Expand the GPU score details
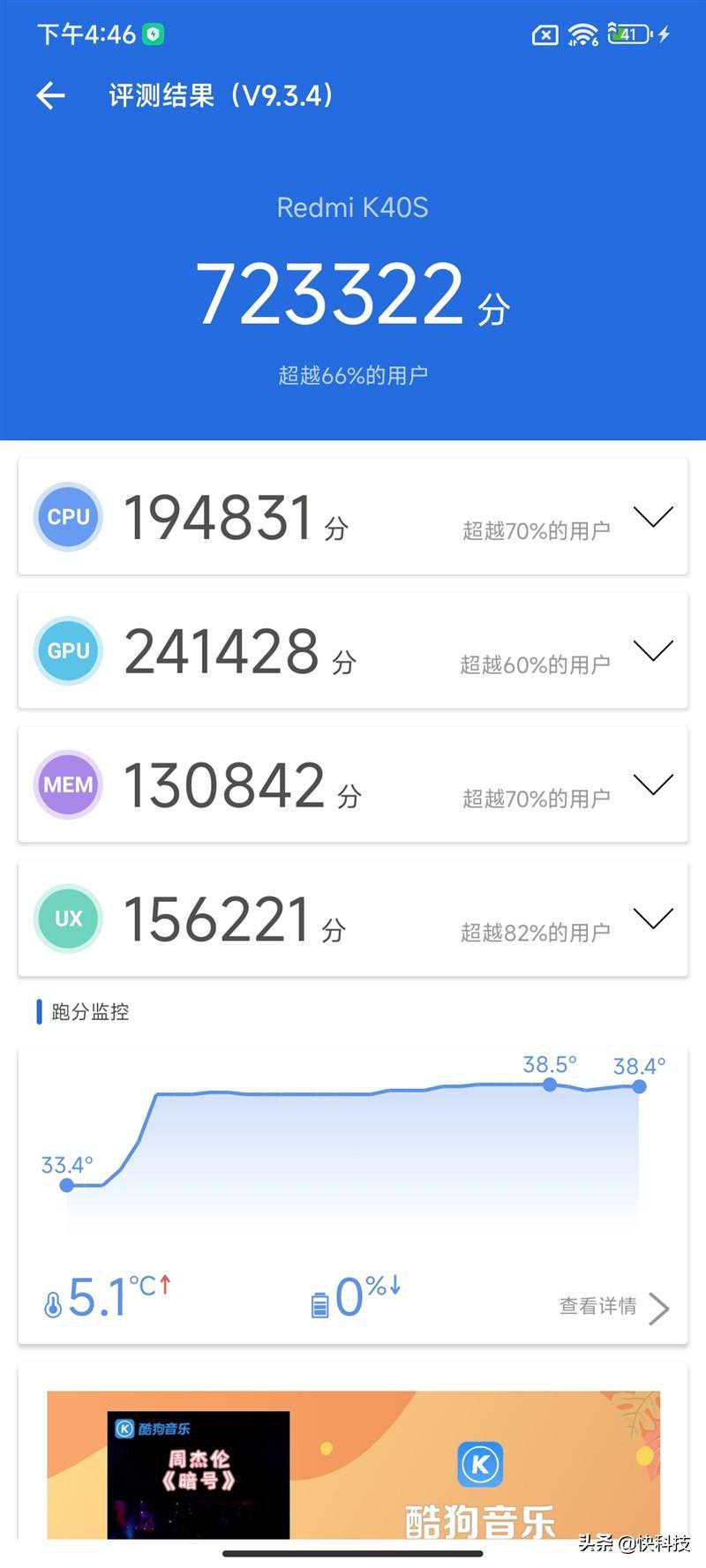This screenshot has height=1568, width=706. point(653,650)
